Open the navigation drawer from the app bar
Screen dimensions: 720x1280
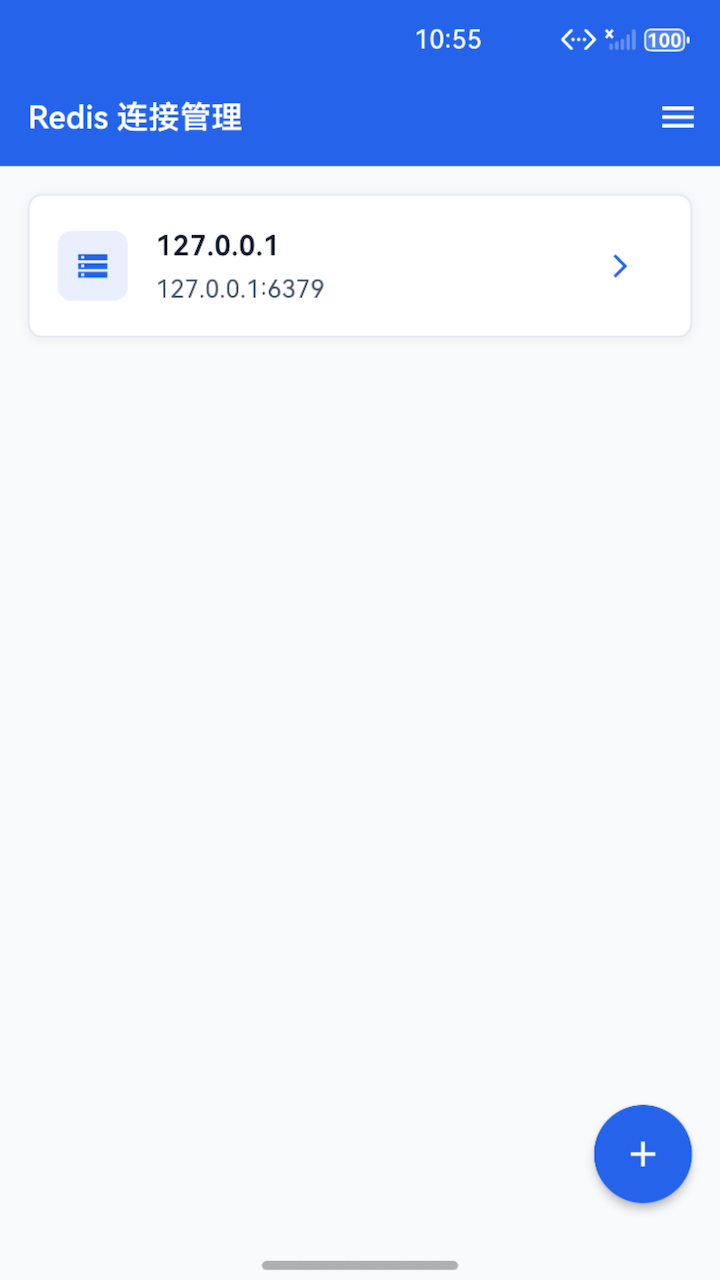tap(678, 117)
